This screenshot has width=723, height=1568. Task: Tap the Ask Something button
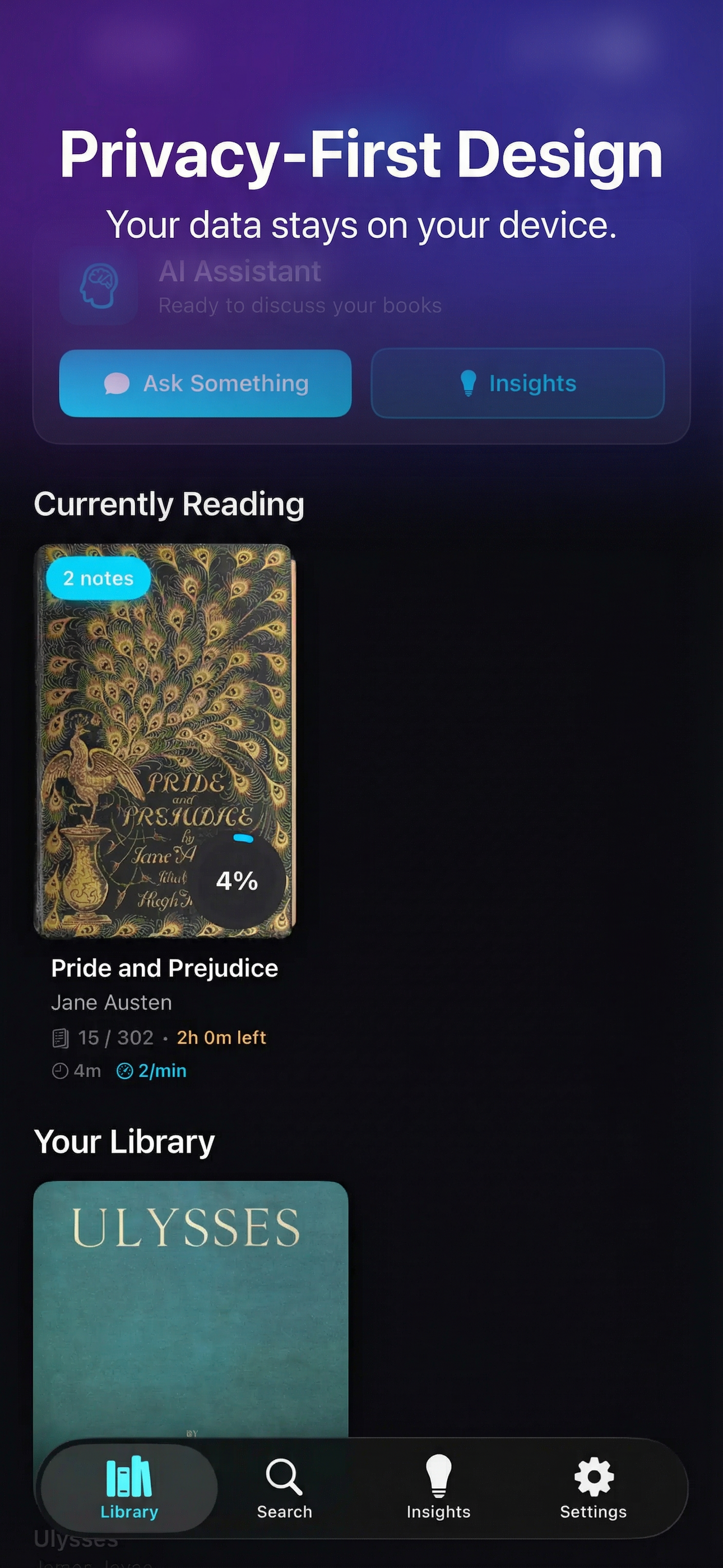205,384
